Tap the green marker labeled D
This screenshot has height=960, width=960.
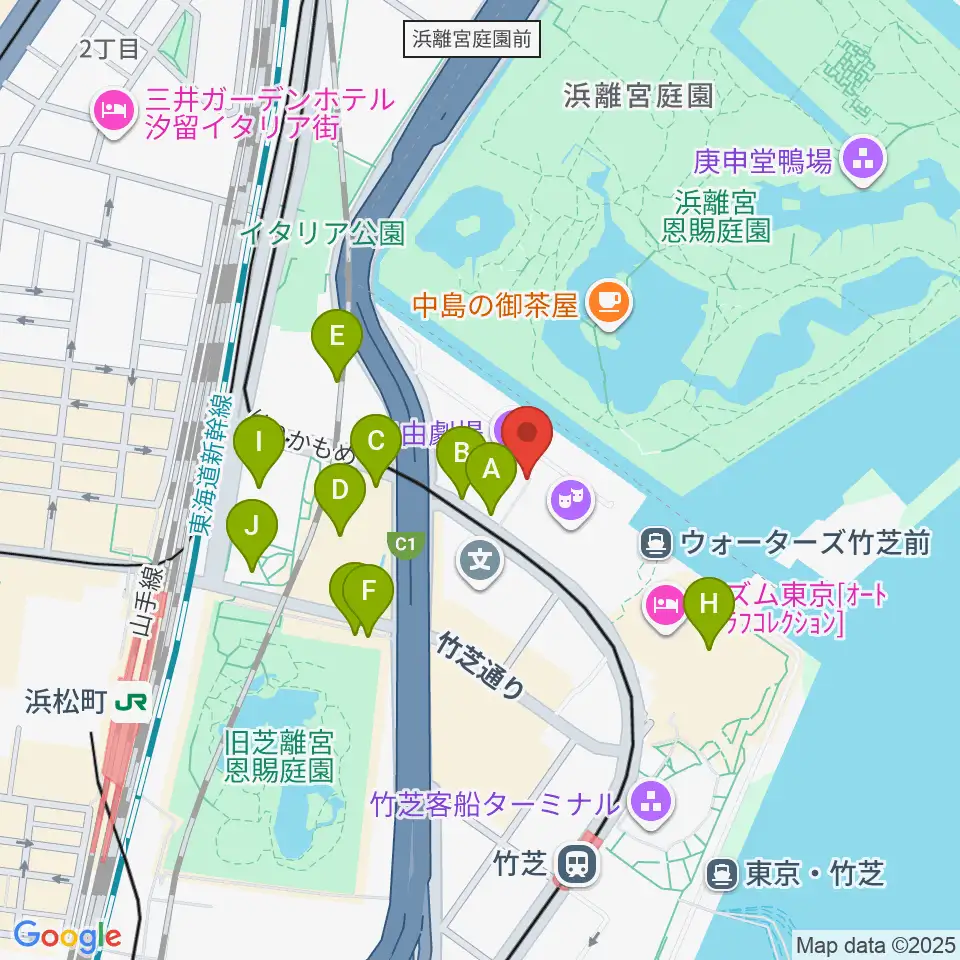coord(340,498)
